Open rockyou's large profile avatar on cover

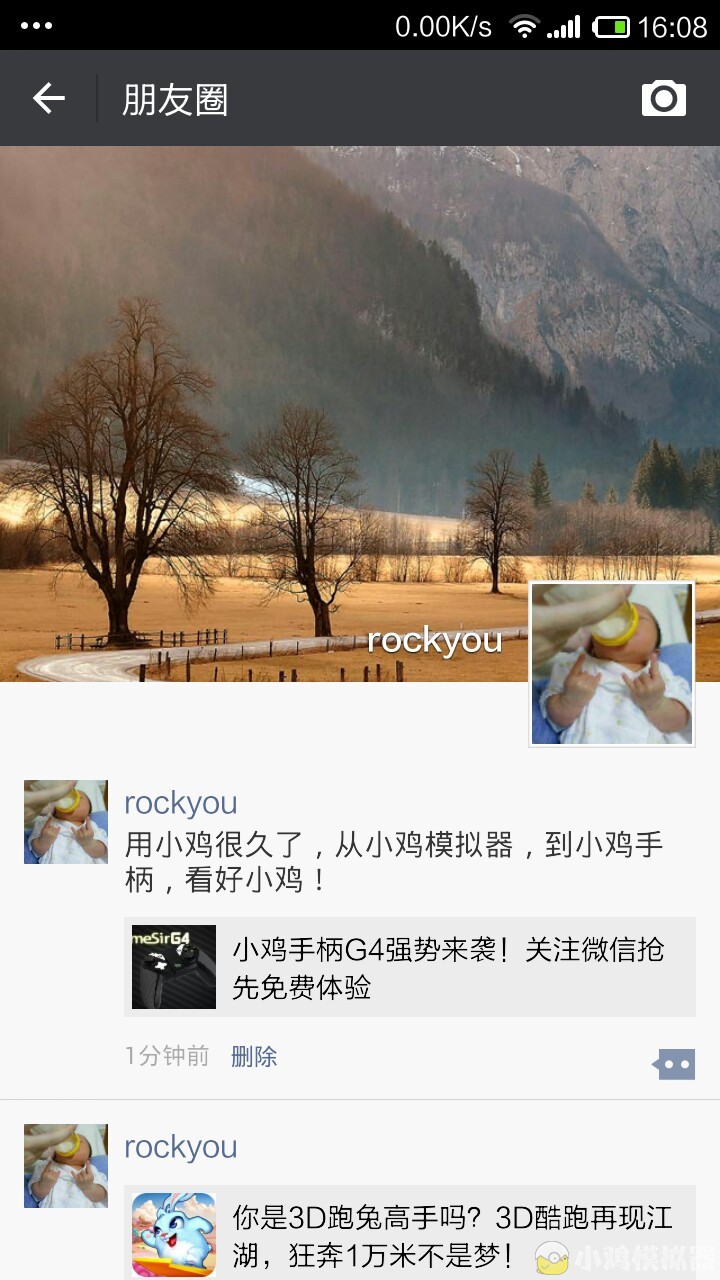point(612,665)
